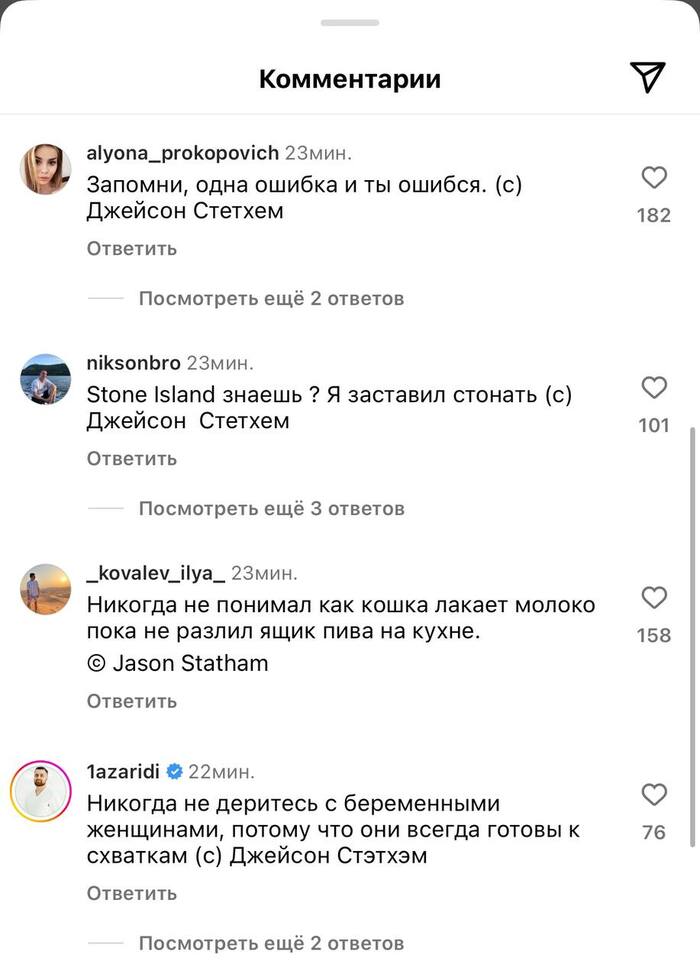Share the post via the paper plane icon

click(x=647, y=77)
